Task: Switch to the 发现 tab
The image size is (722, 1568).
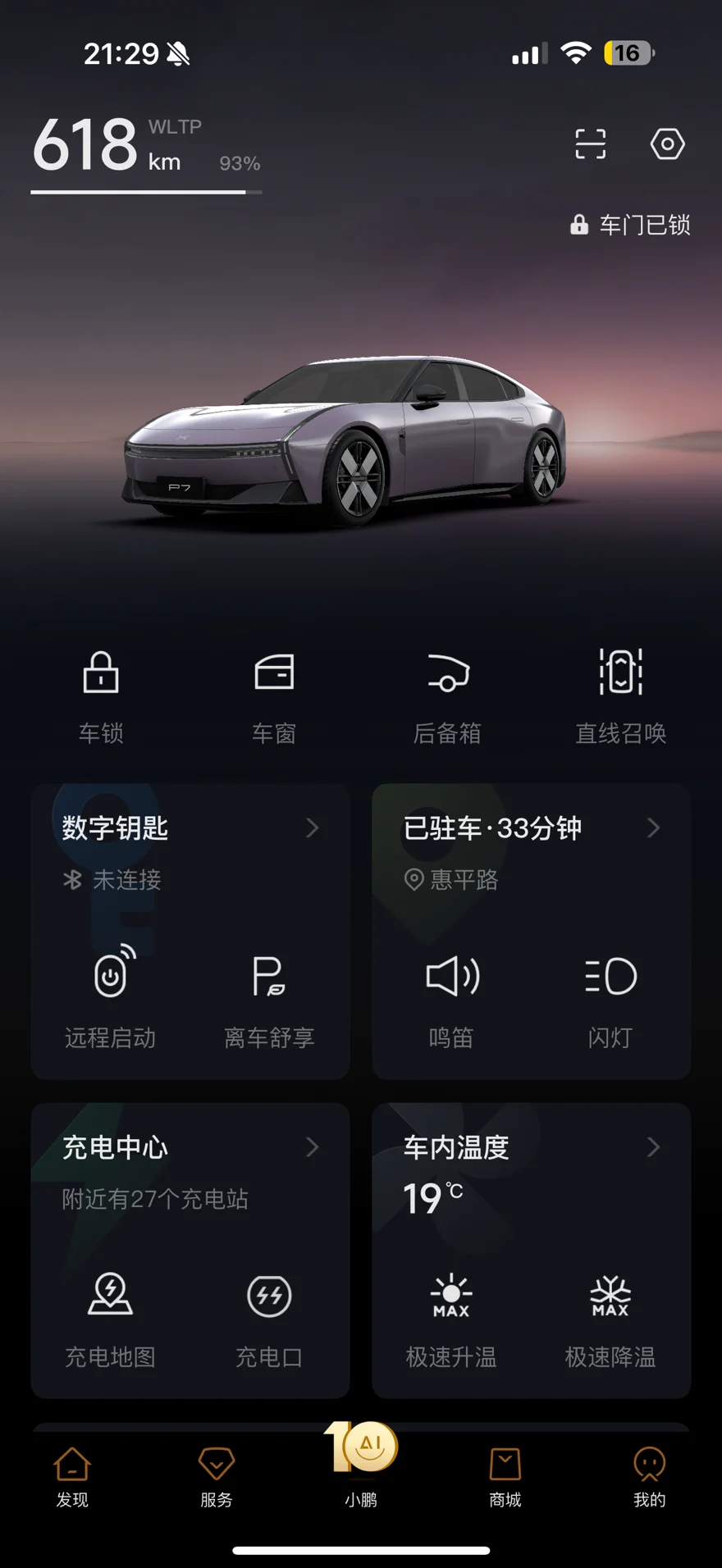Action: tap(72, 1476)
